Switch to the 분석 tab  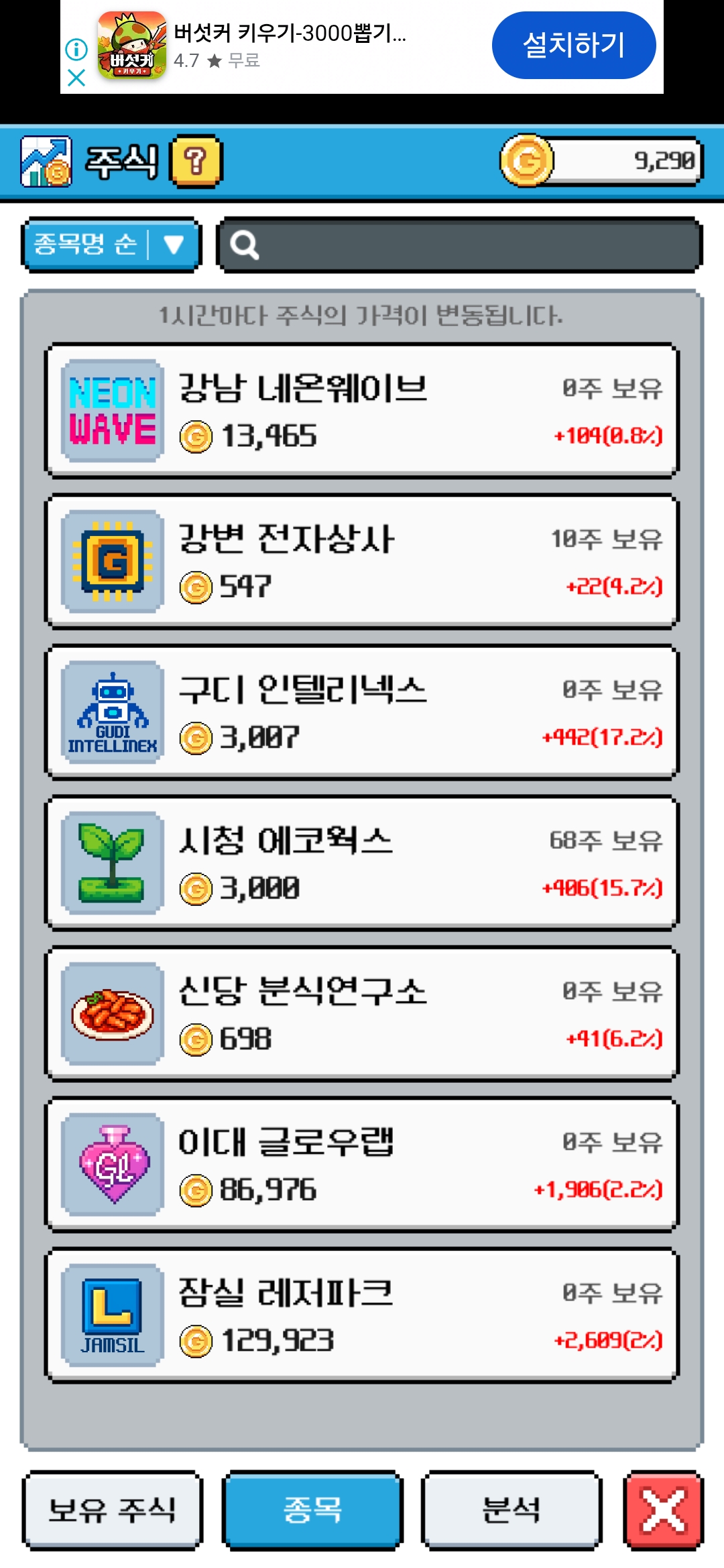coord(511,1510)
